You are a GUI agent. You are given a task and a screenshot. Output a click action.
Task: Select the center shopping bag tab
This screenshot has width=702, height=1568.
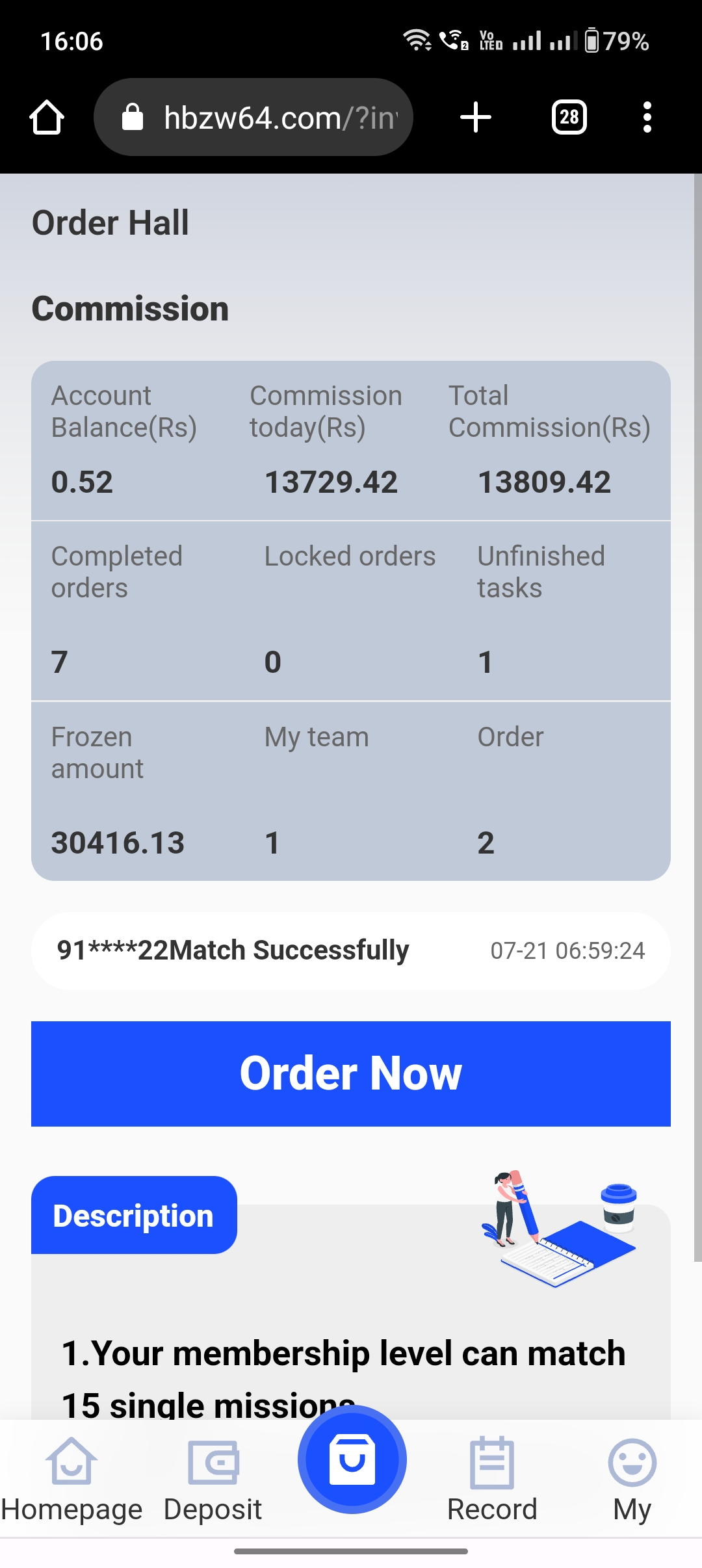pos(352,1459)
